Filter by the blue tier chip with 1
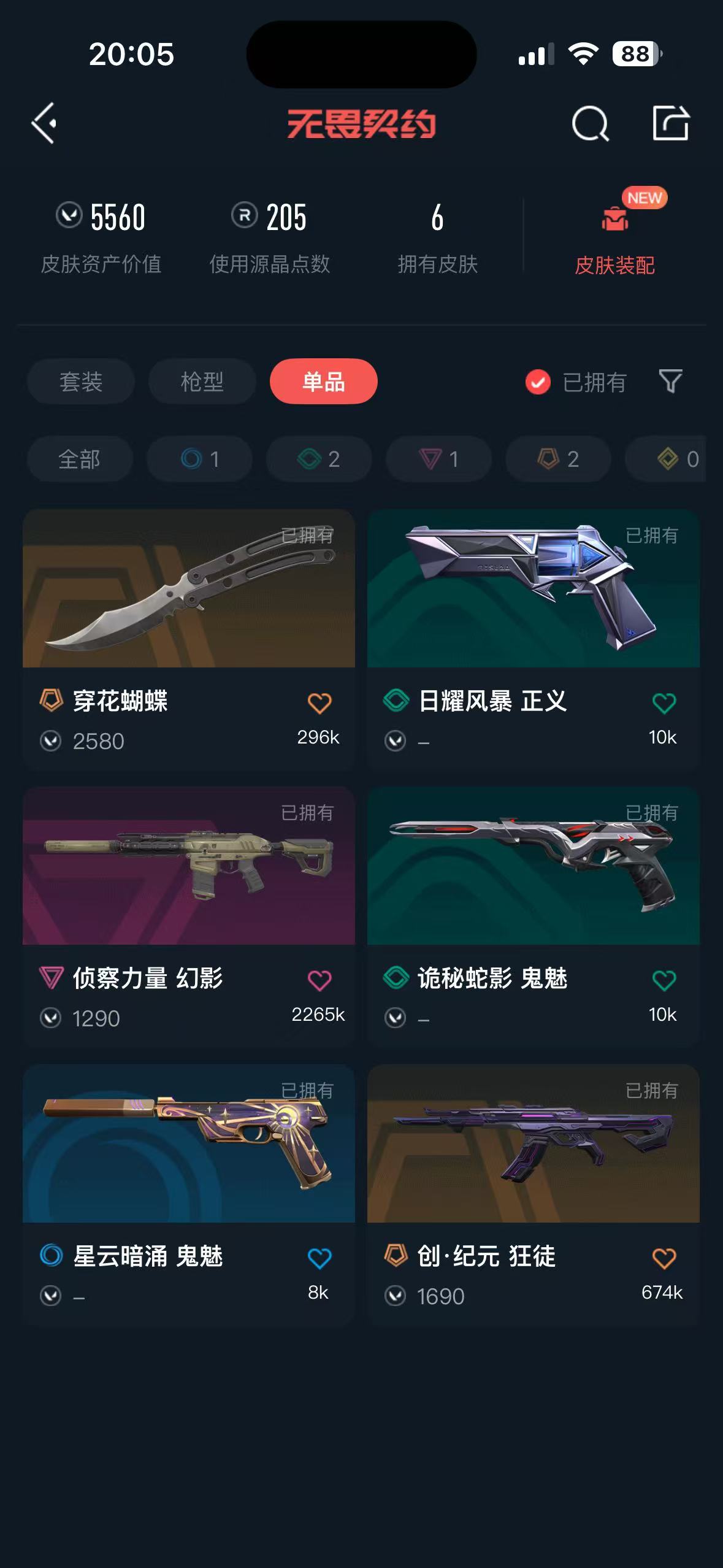 coord(199,459)
